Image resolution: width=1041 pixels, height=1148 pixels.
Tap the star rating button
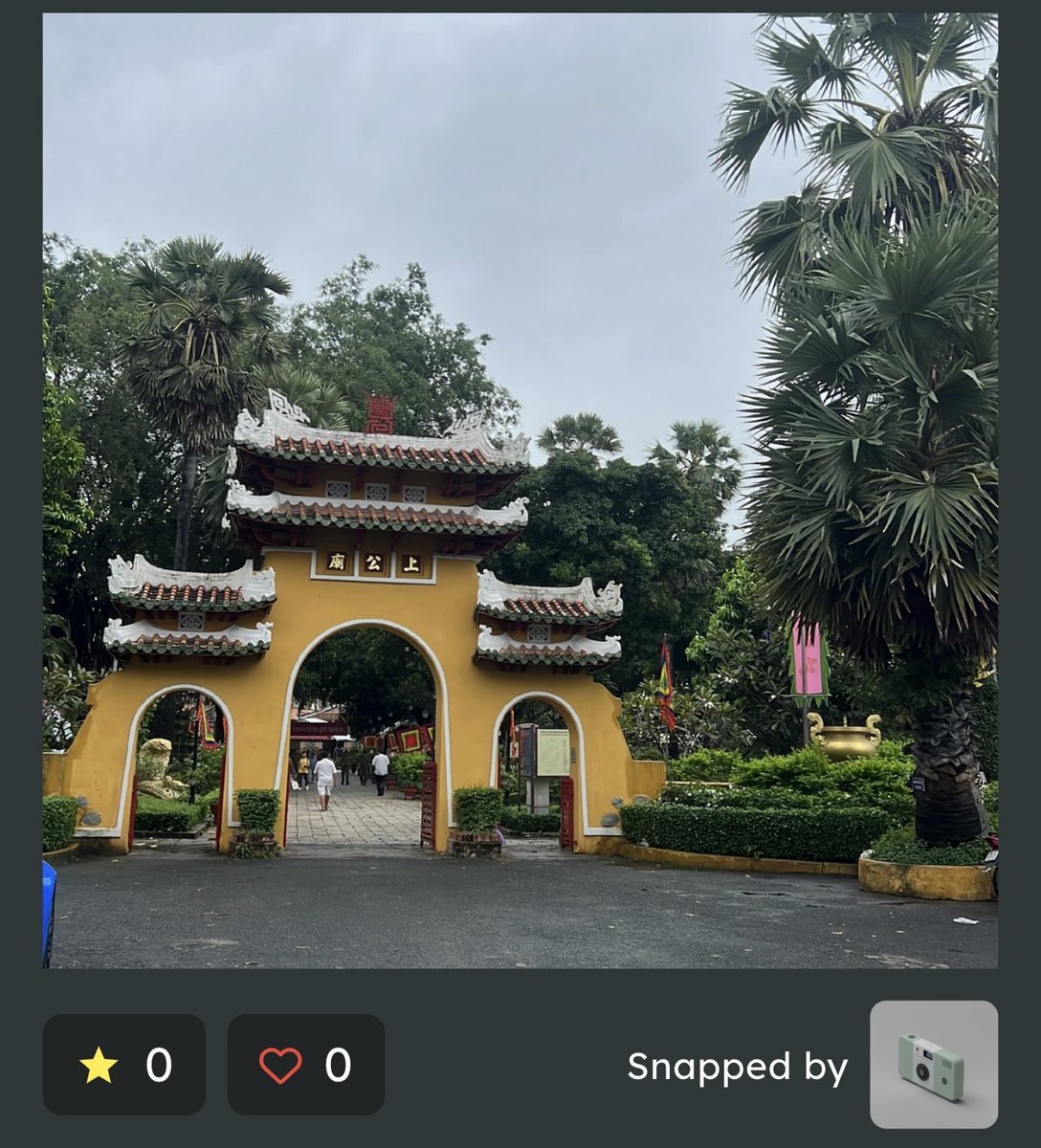tap(123, 1065)
